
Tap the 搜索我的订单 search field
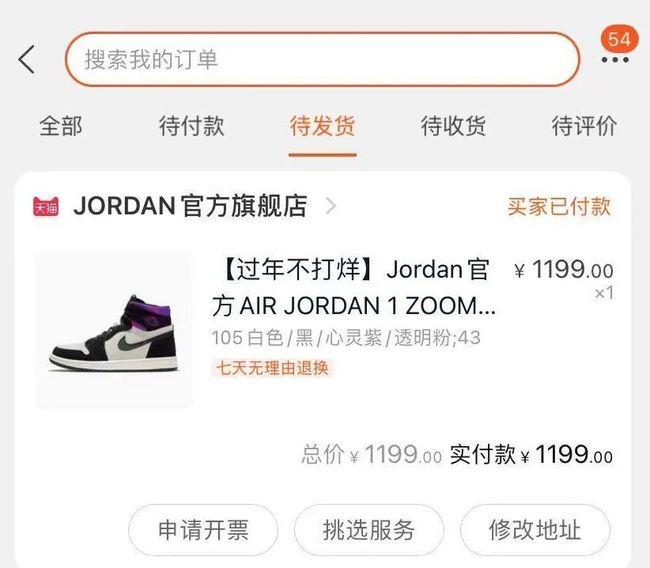point(322,59)
